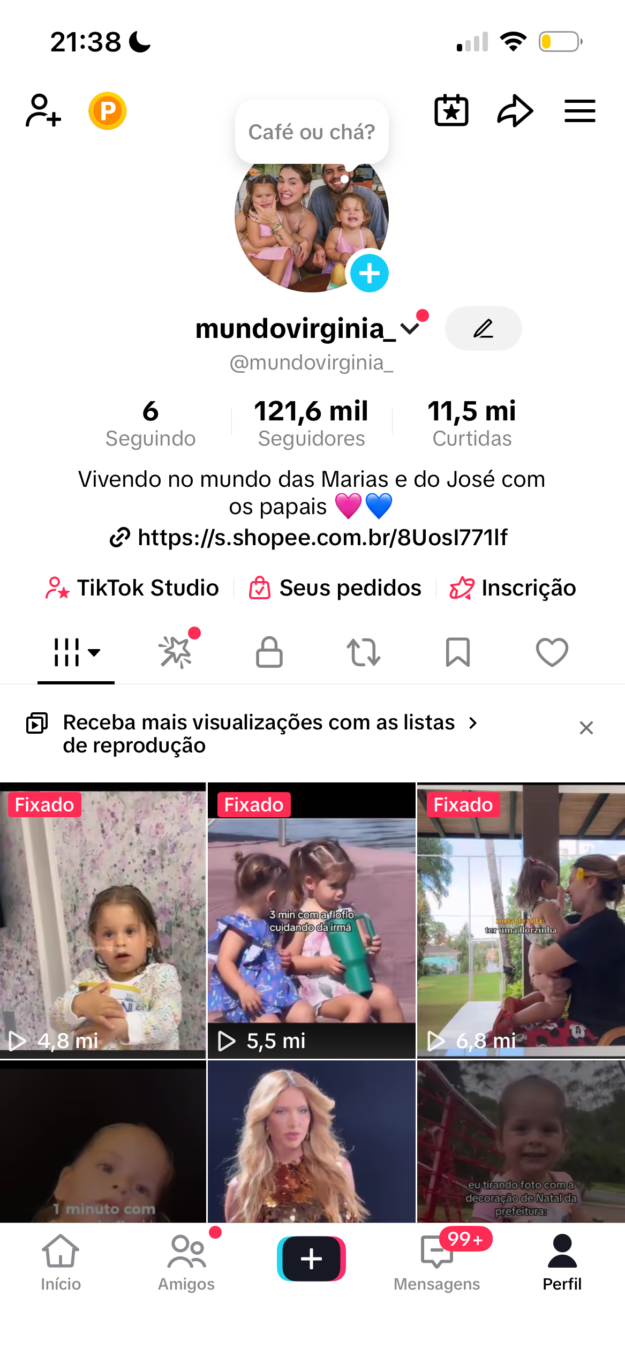This screenshot has height=1356, width=625.
Task: Open Inscrição
Action: click(x=513, y=588)
